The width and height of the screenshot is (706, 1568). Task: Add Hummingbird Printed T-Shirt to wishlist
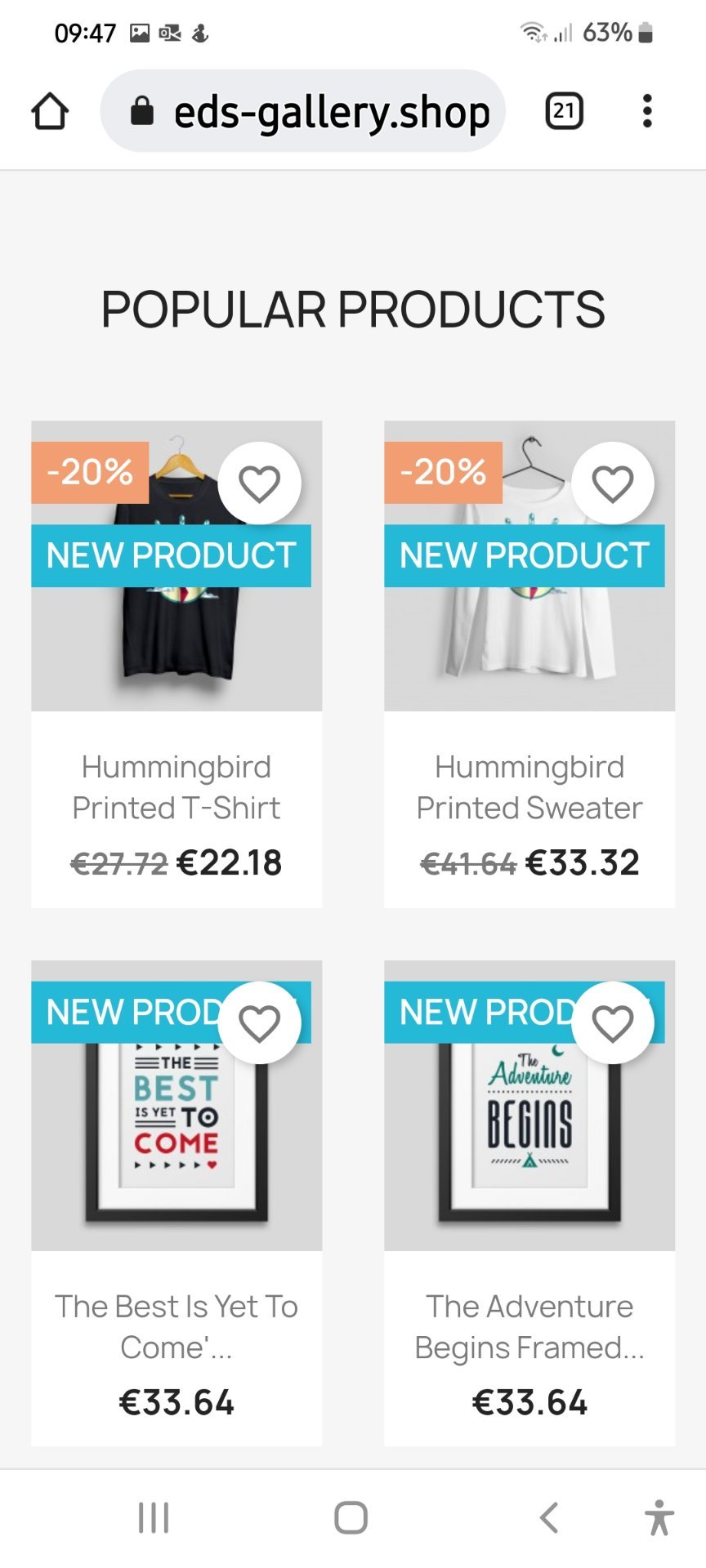click(260, 483)
